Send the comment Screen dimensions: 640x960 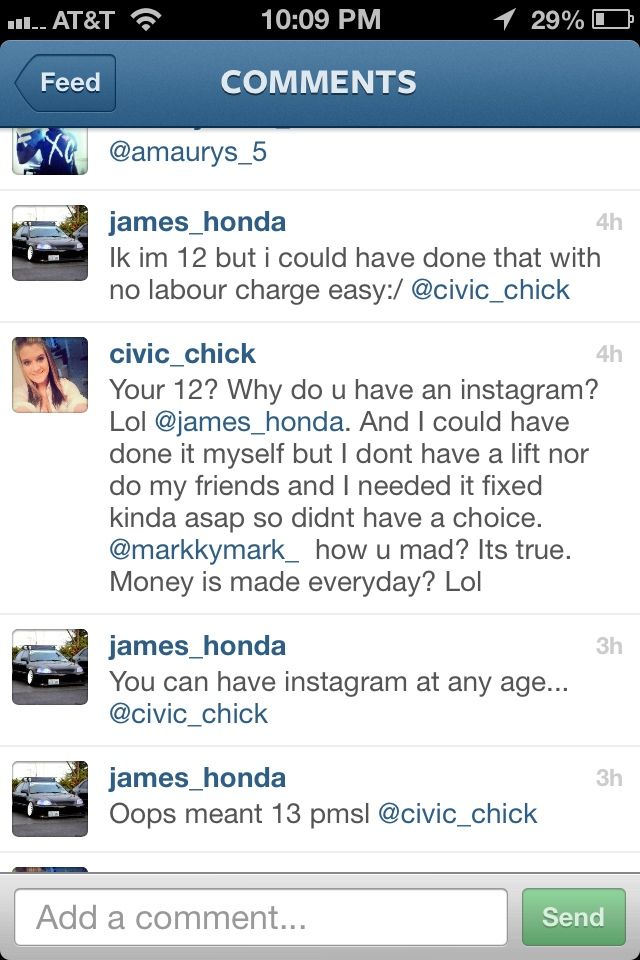(x=573, y=917)
